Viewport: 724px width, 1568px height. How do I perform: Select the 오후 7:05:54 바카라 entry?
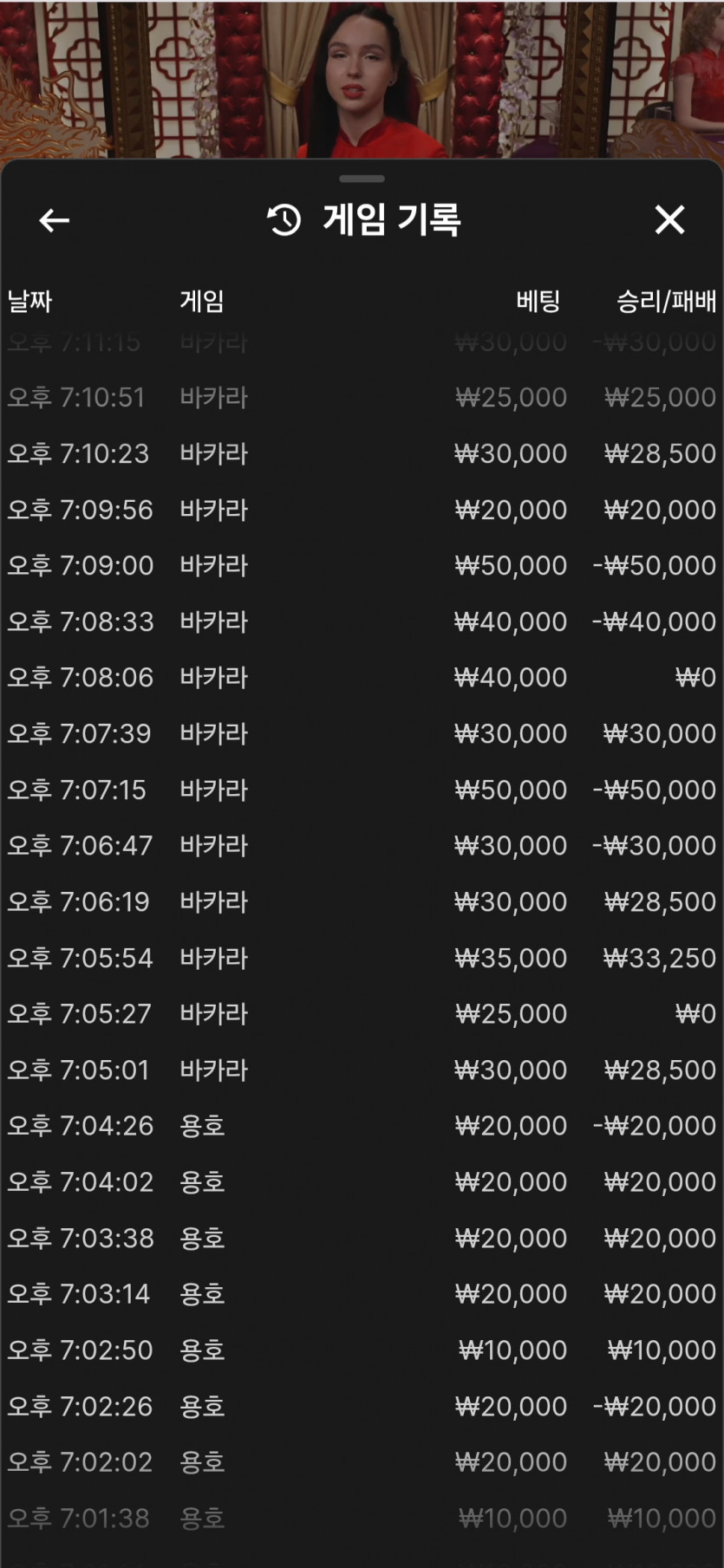[362, 958]
